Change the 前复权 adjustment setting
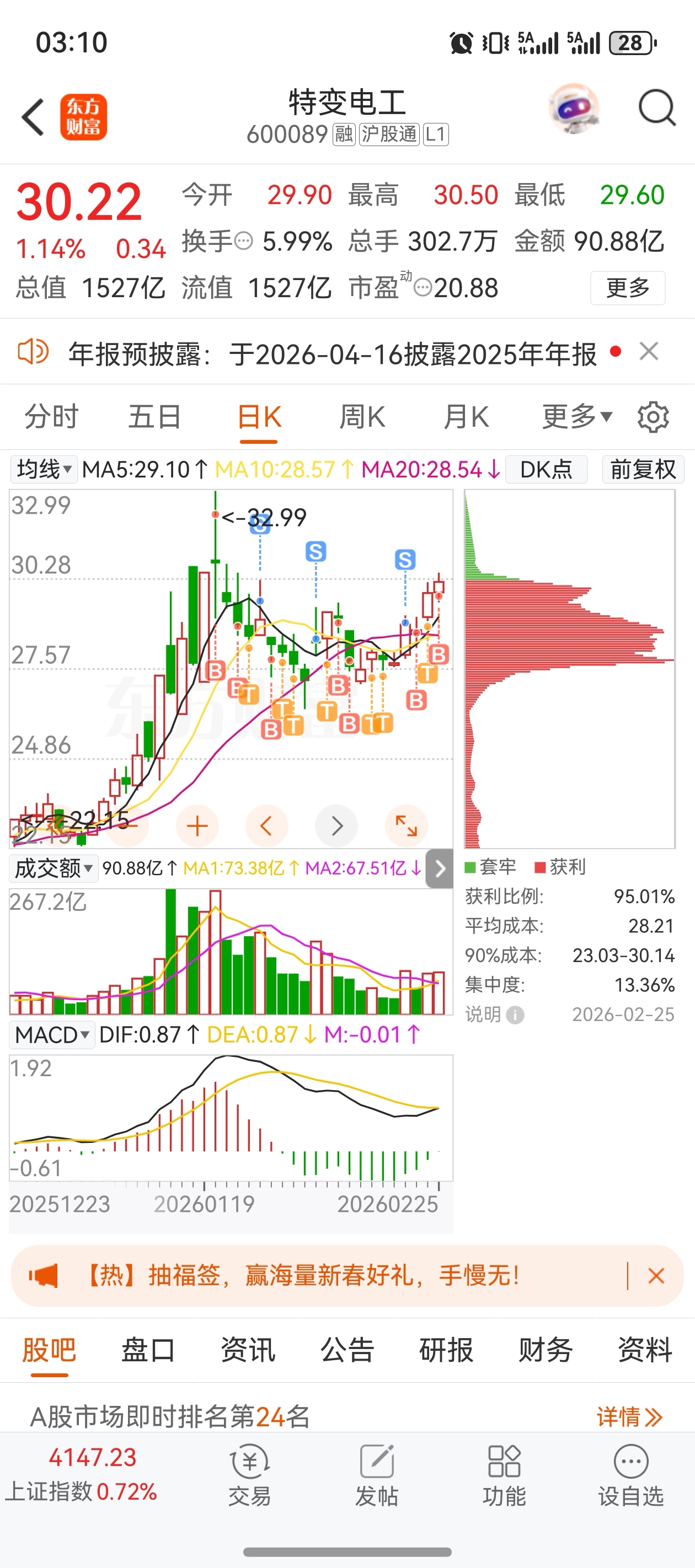Image resolution: width=695 pixels, height=1568 pixels. click(643, 469)
